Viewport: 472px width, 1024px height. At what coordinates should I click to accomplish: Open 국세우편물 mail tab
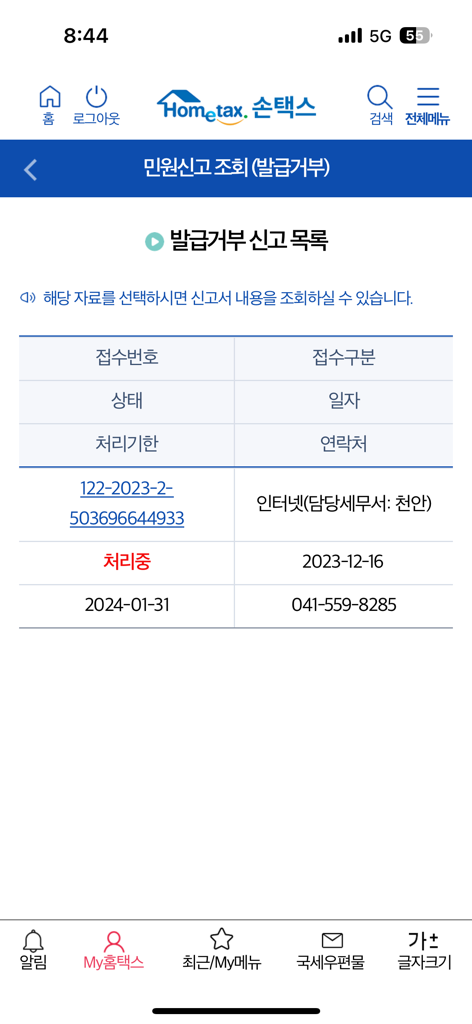point(330,951)
